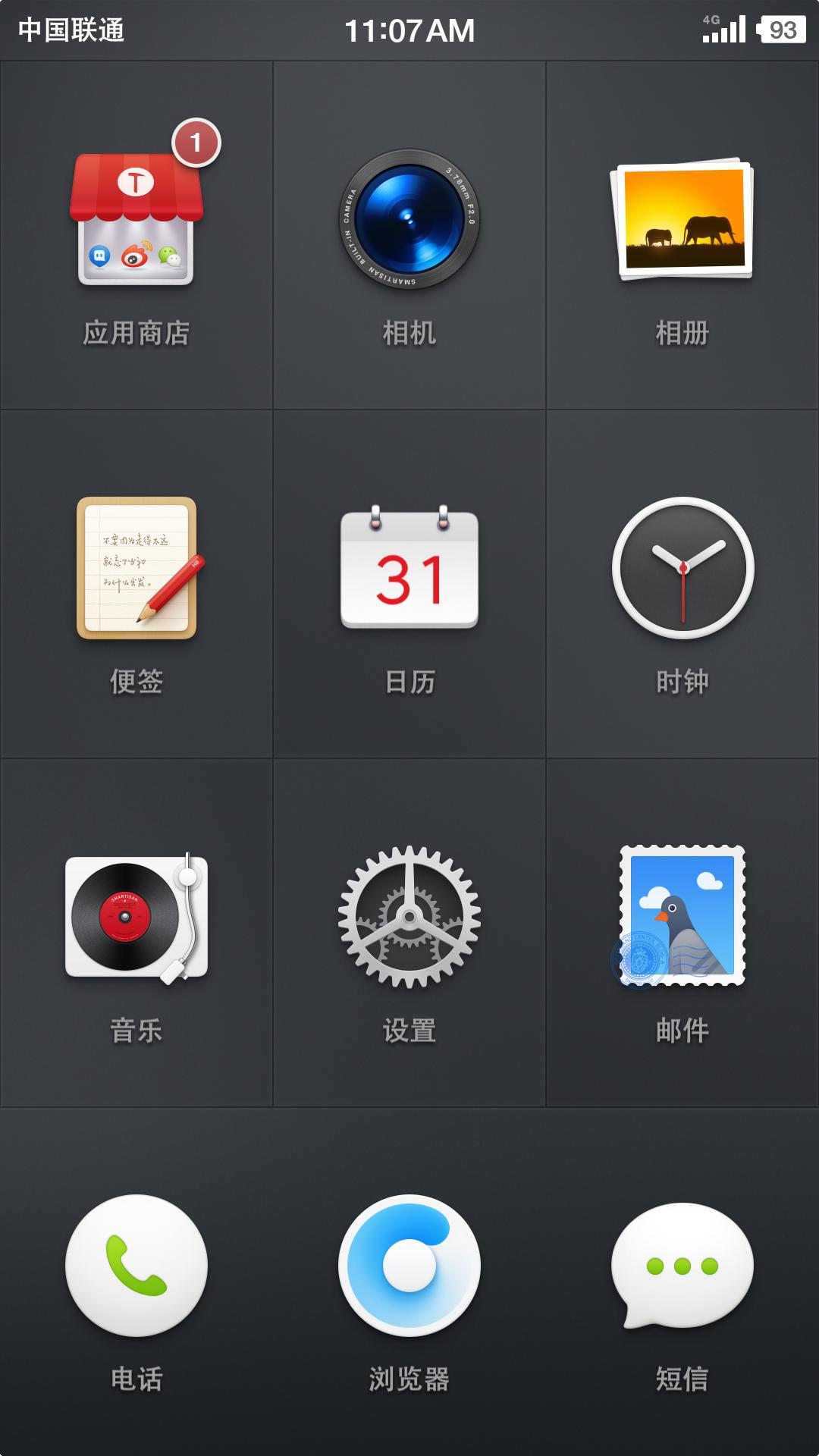This screenshot has width=819, height=1456.
Task: Select the 邮件 label under the stamp icon
Action: (682, 1030)
